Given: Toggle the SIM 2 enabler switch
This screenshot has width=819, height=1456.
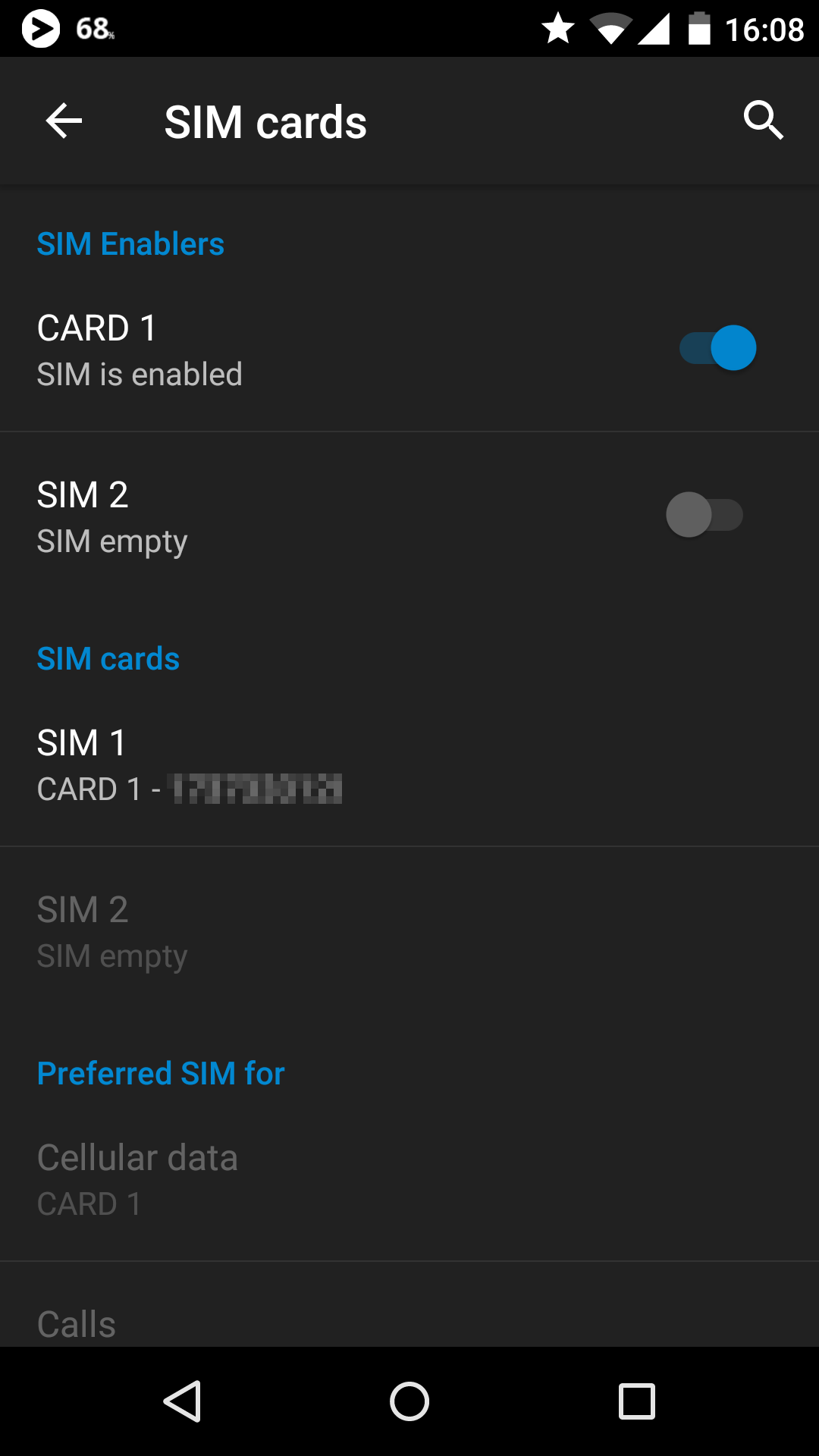Looking at the screenshot, I should pyautogui.click(x=704, y=515).
